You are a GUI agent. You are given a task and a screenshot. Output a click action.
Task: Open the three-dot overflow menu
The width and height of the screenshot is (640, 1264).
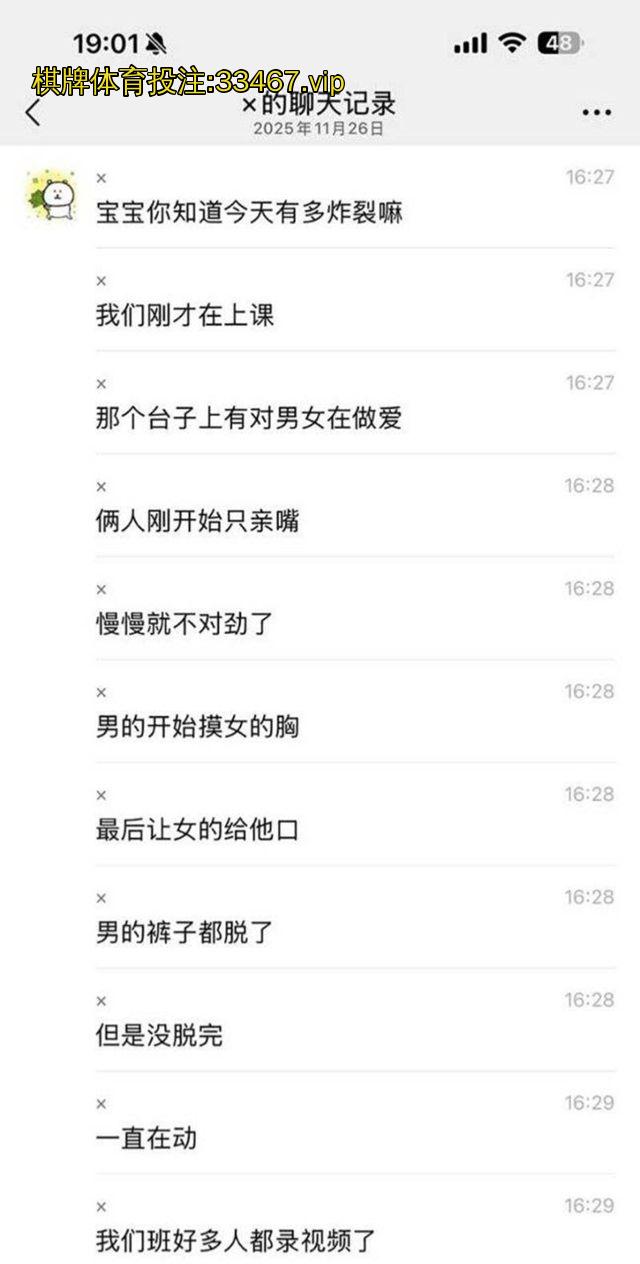tap(596, 113)
